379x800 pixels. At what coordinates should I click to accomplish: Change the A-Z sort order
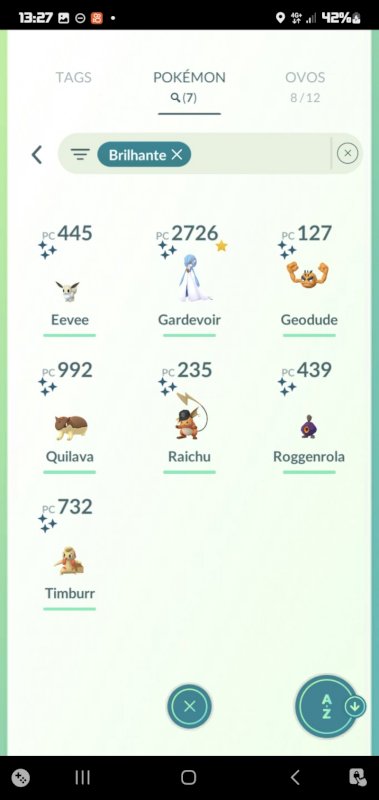pos(327,707)
